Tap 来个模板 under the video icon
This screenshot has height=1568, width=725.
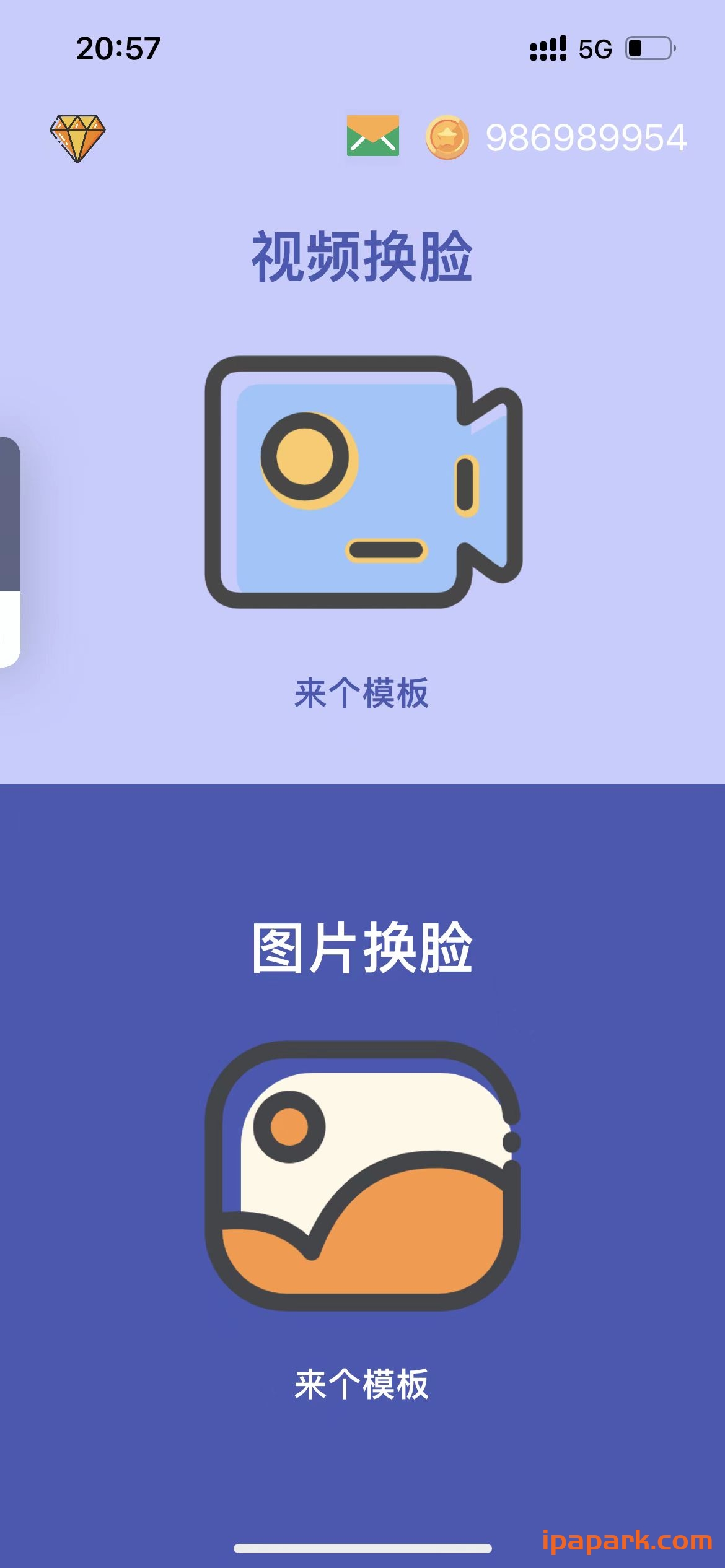pyautogui.click(x=361, y=694)
